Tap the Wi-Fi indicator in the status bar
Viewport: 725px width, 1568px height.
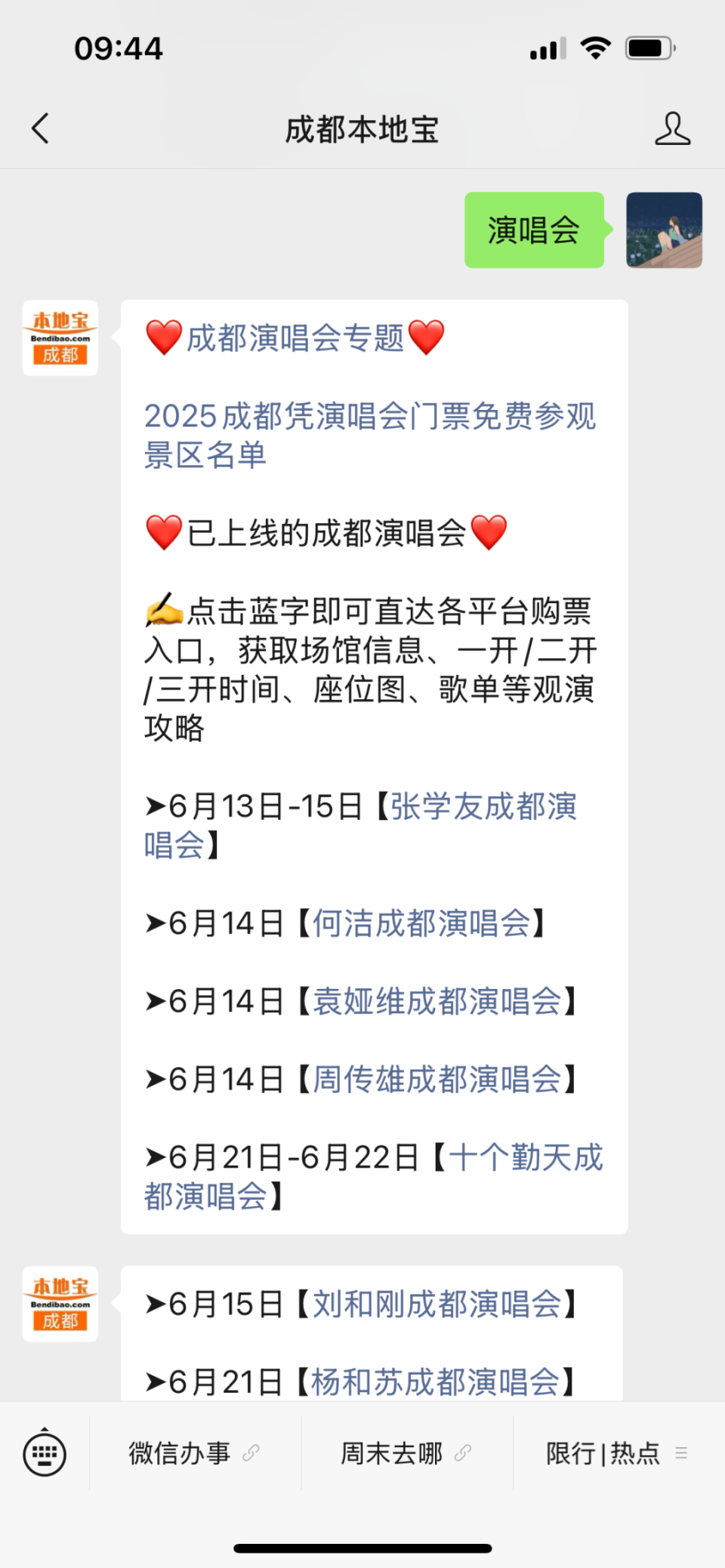tap(596, 47)
